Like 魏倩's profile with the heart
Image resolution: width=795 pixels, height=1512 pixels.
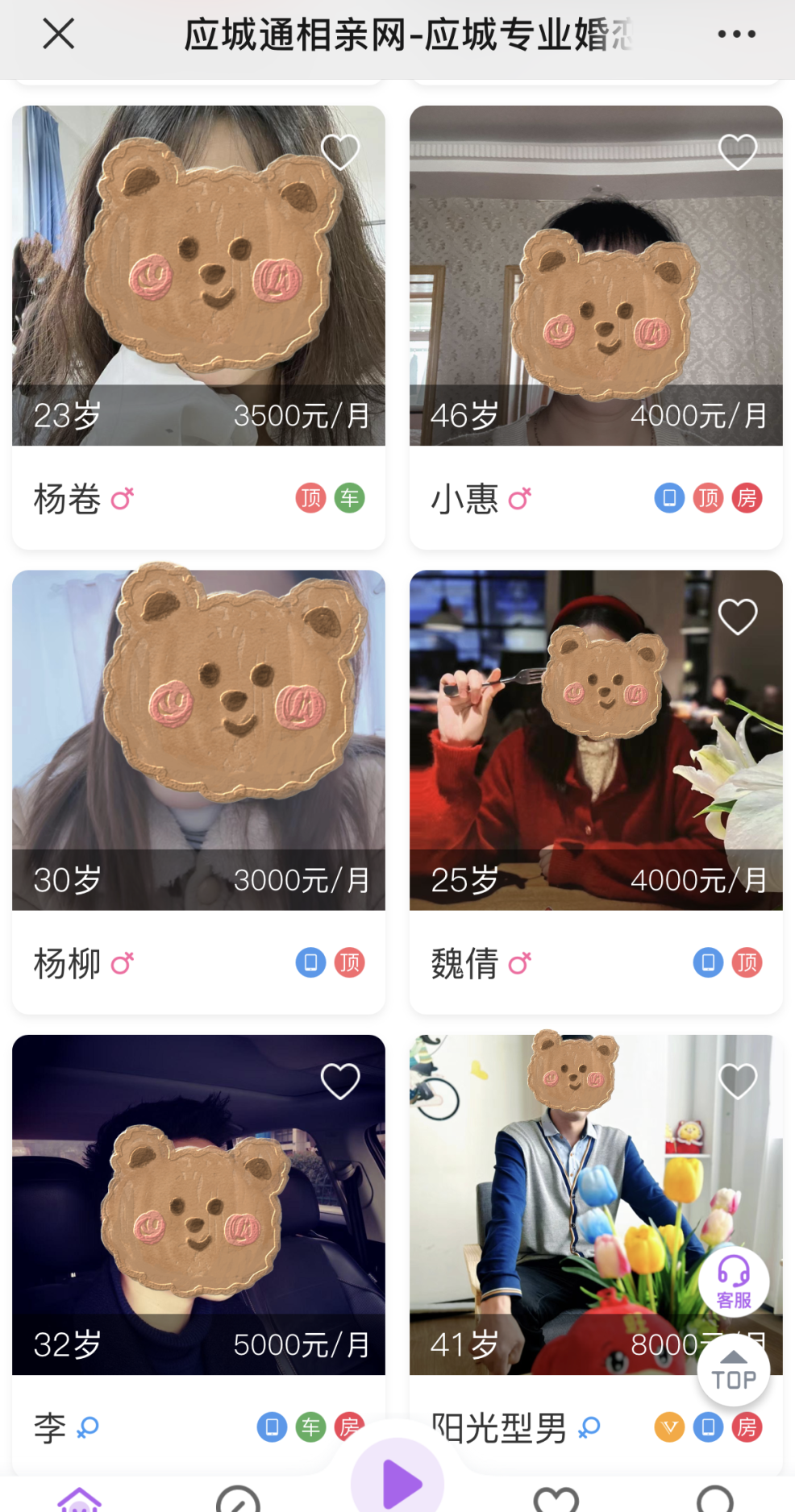click(738, 617)
